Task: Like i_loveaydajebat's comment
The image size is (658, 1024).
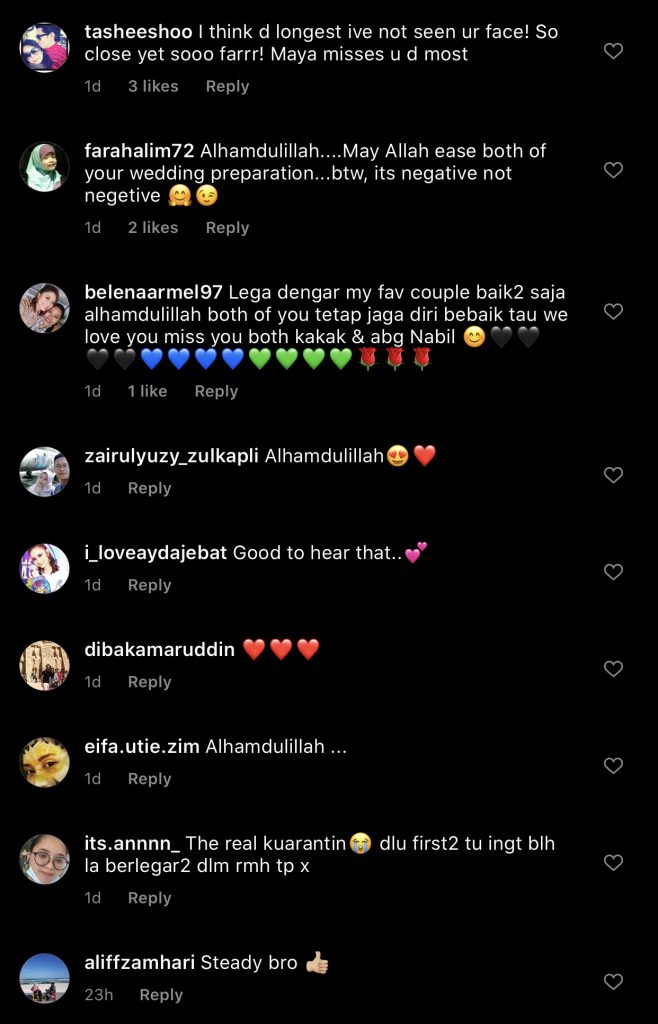Action: coord(614,571)
